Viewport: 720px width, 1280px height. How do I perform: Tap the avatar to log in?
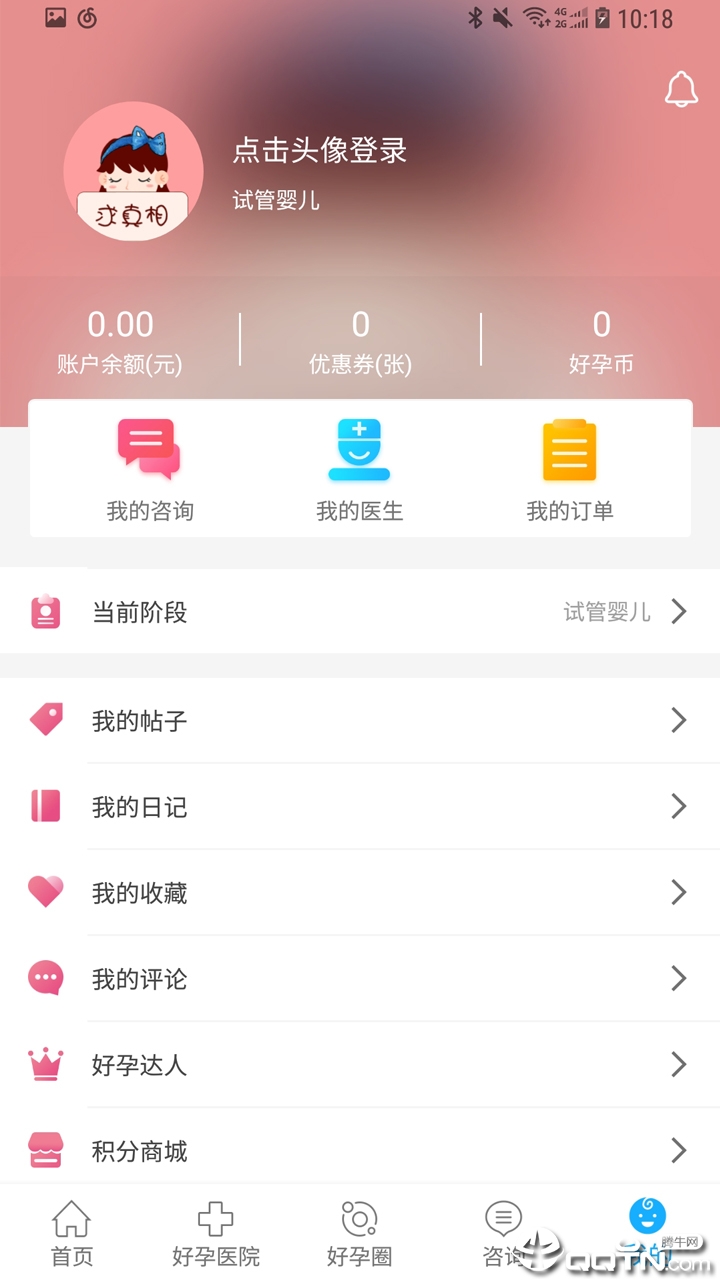[133, 172]
